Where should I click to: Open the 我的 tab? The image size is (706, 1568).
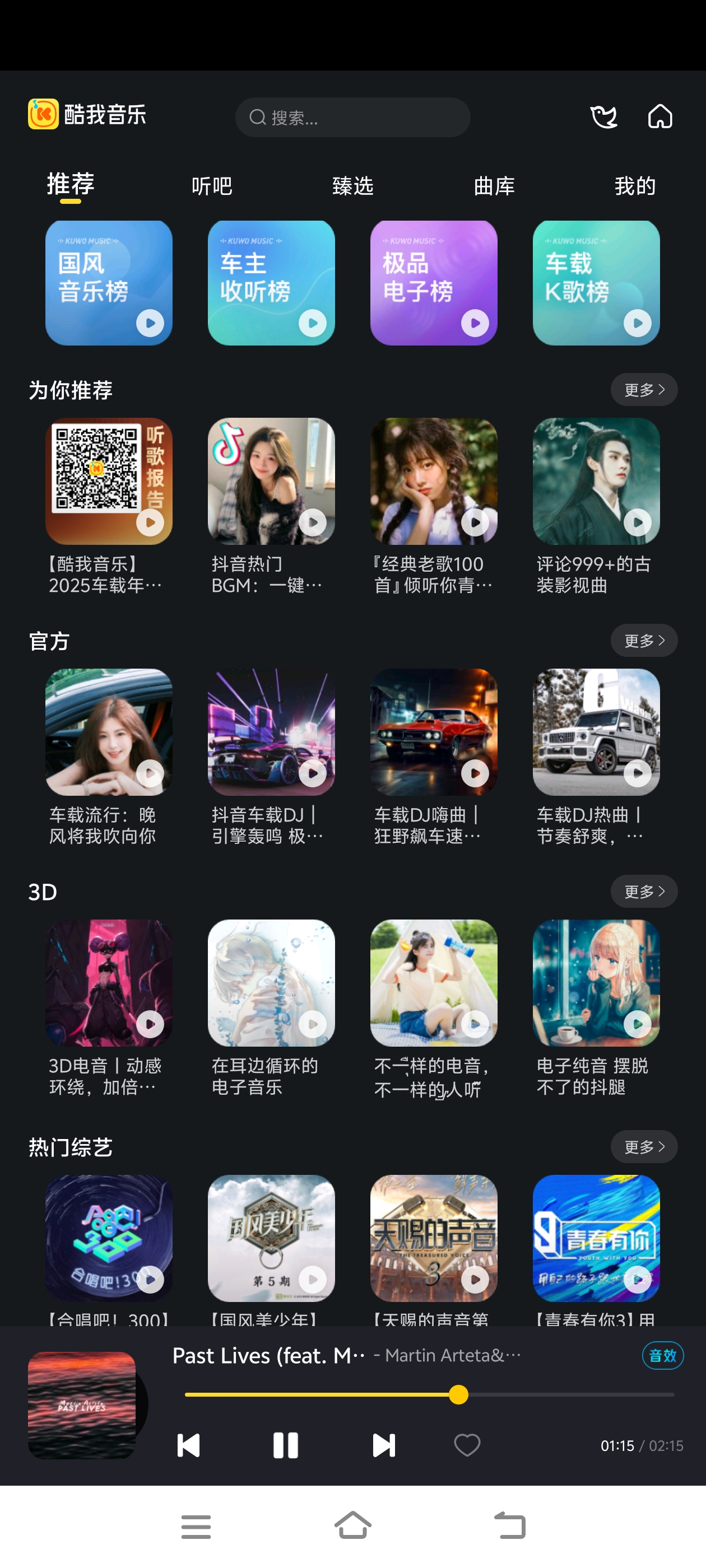pos(635,186)
